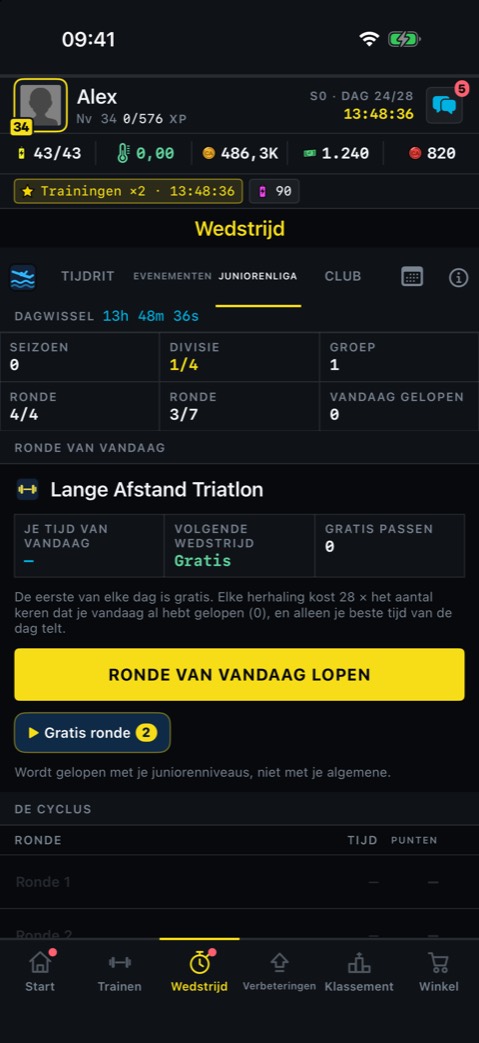479x1043 pixels.
Task: Open the info icon
Action: [458, 277]
